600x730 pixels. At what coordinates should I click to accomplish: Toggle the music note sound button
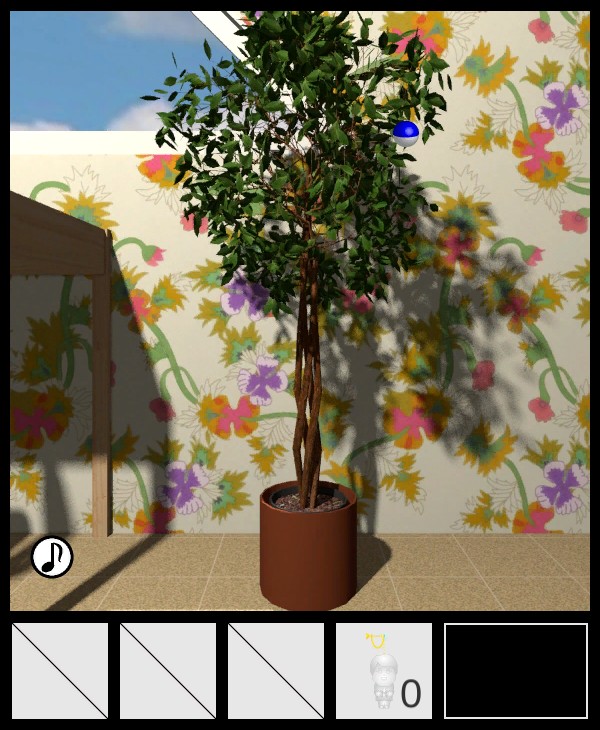[x=52, y=557]
